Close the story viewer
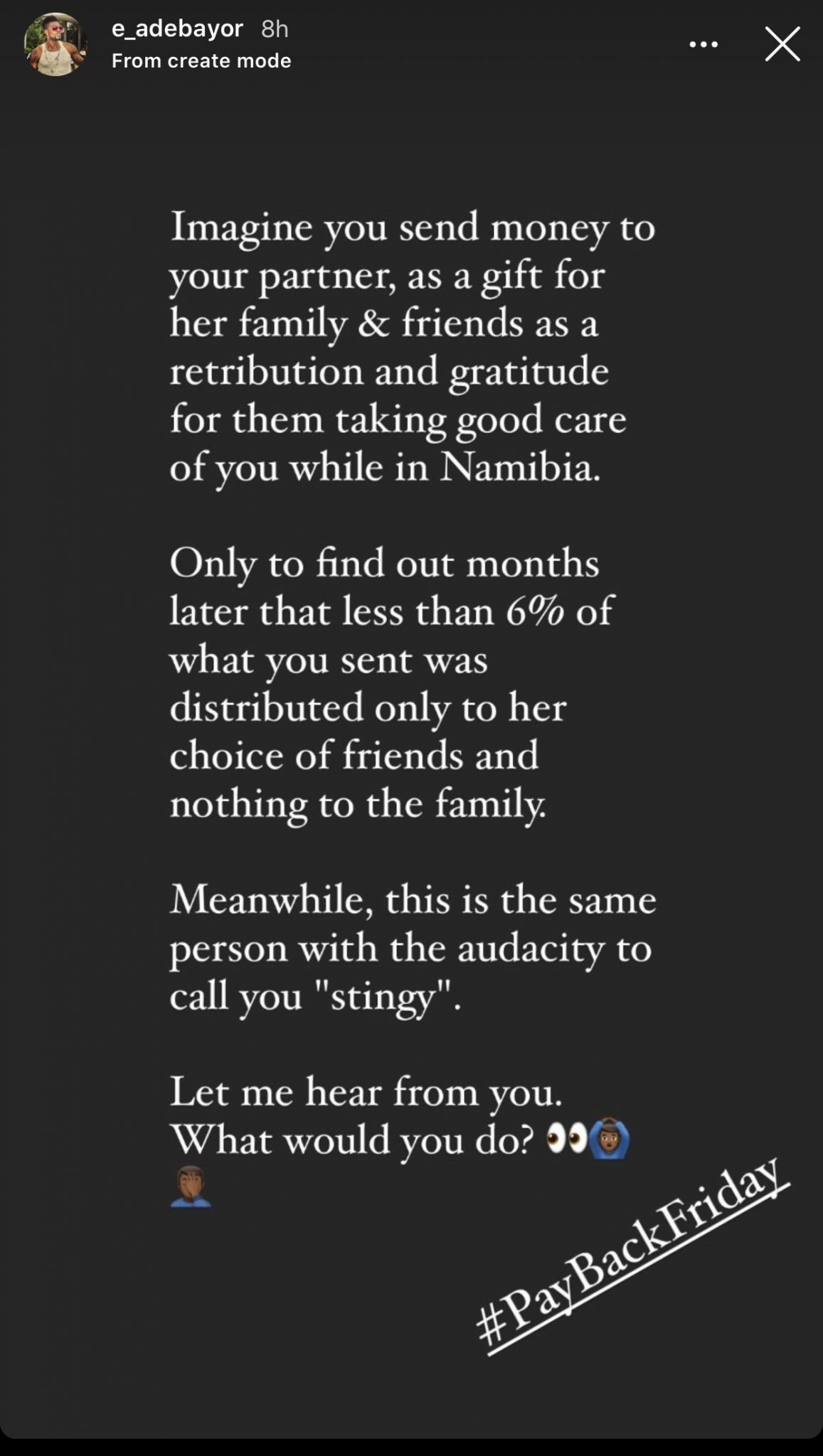Image resolution: width=823 pixels, height=1456 pixels. pos(782,45)
